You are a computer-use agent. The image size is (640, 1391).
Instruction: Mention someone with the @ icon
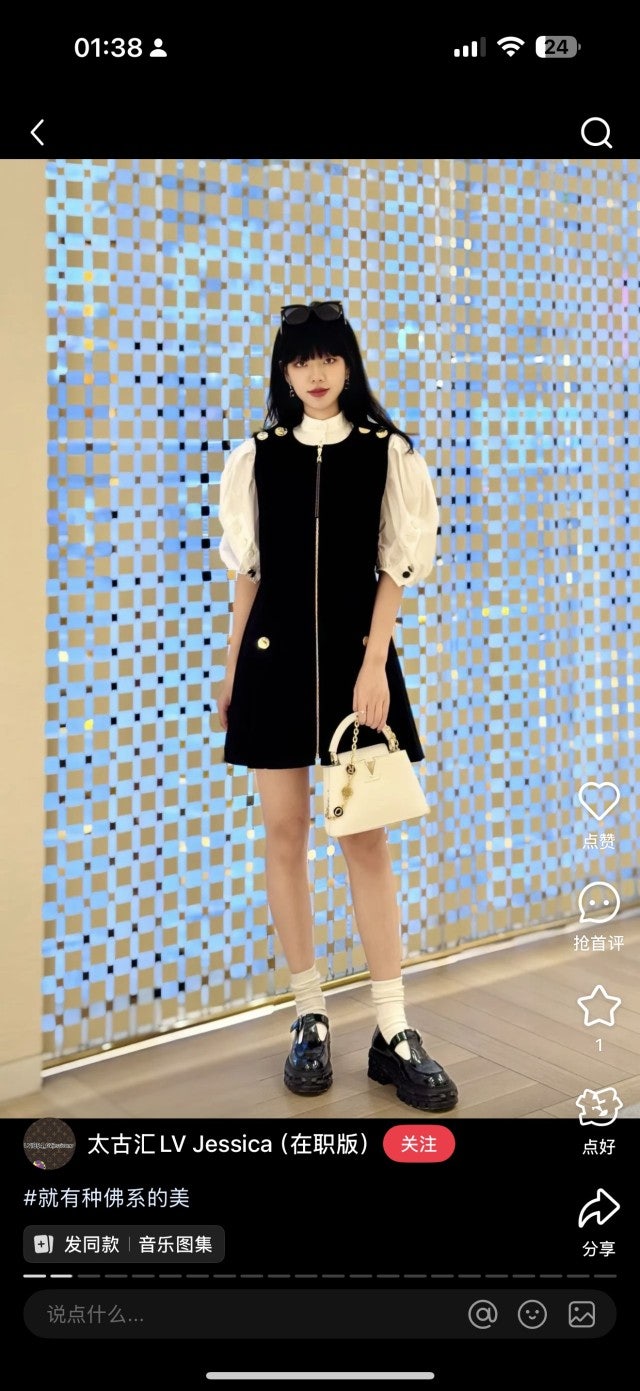coord(483,1314)
